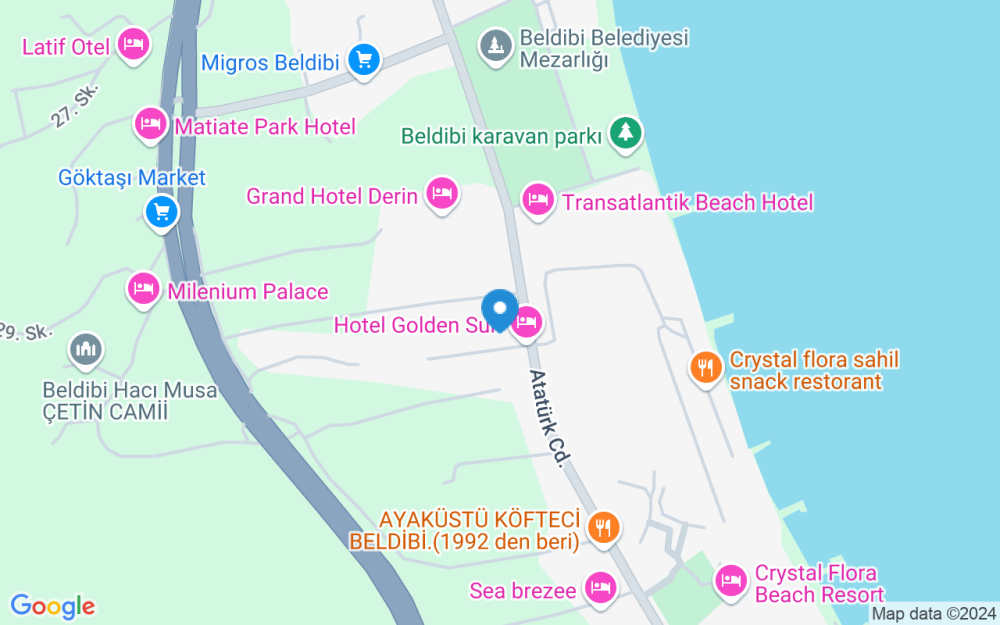Select the Grand Hotel Derin pin
The height and width of the screenshot is (625, 1000).
tap(442, 192)
